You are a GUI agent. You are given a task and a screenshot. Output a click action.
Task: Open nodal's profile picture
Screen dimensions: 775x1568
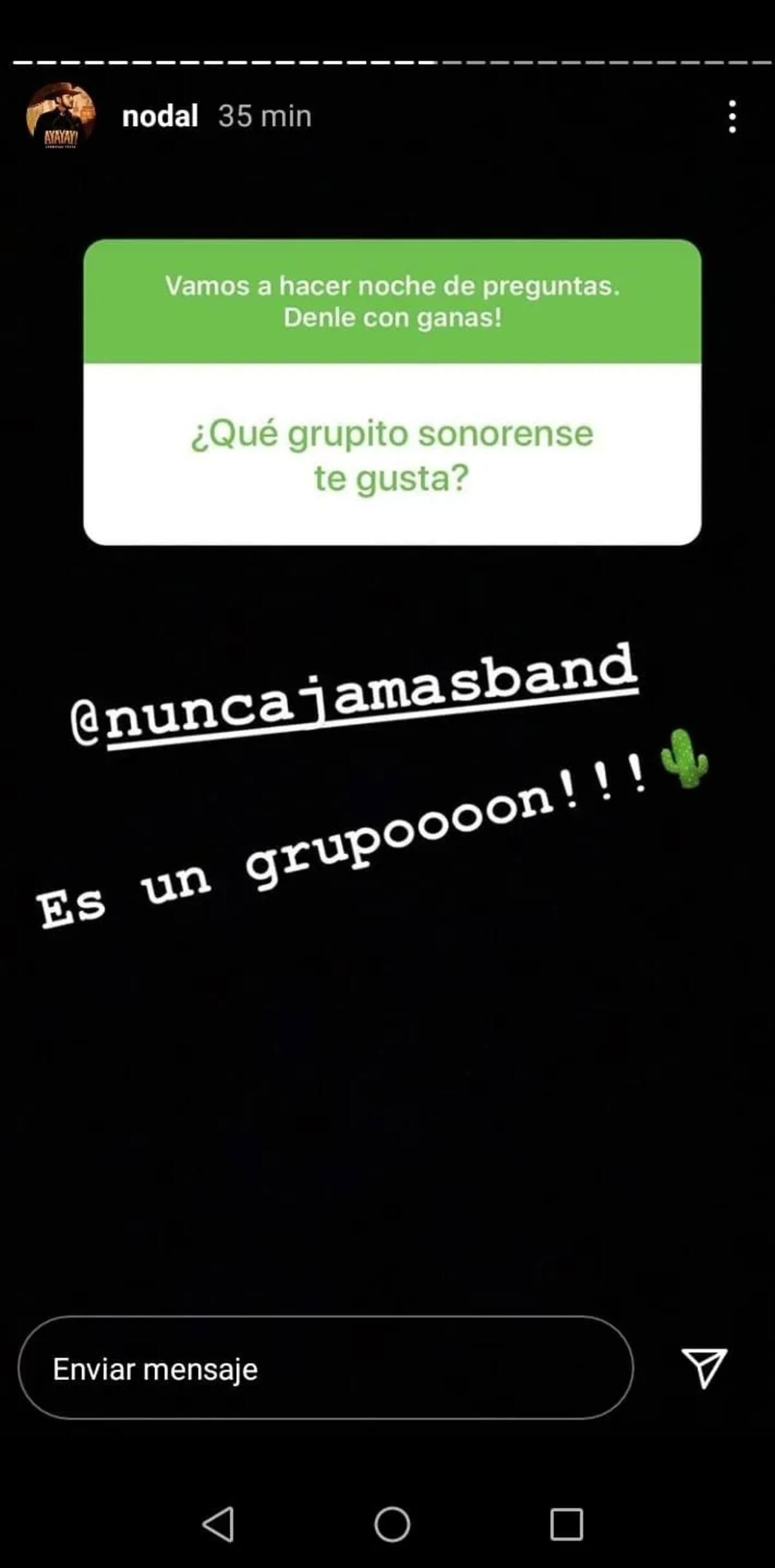pos(60,116)
